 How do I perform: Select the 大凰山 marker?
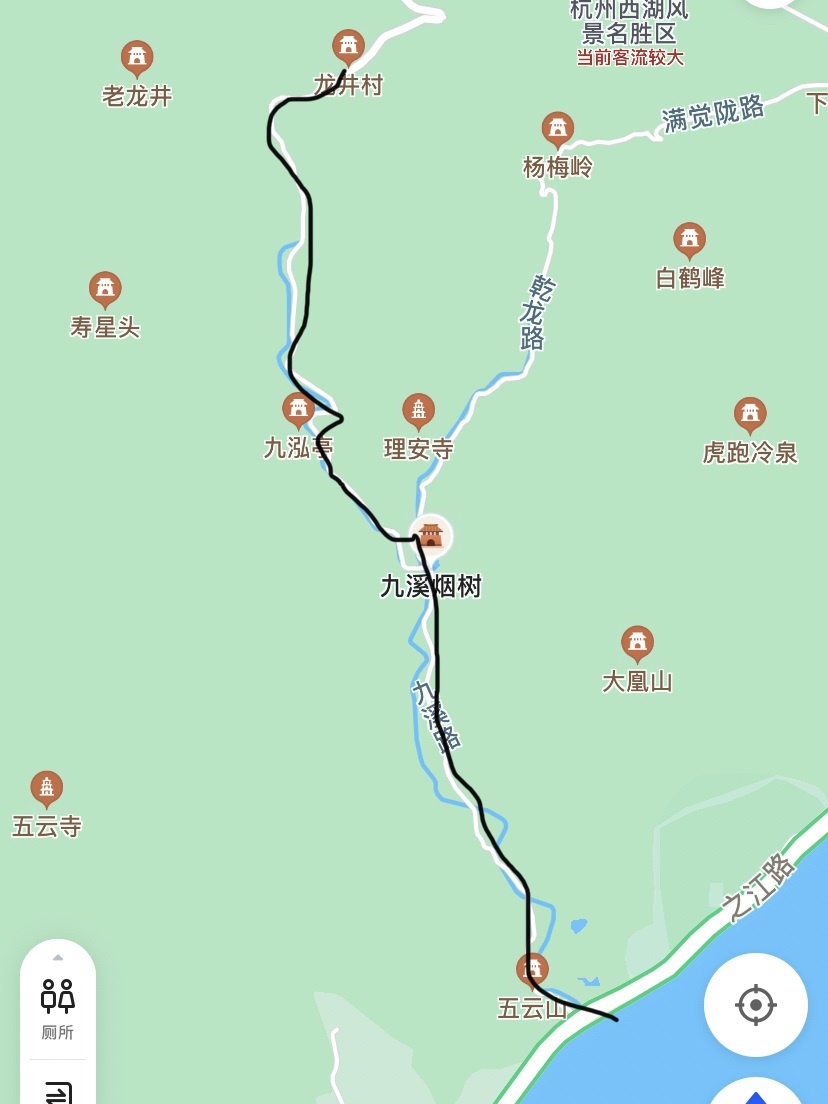tap(637, 644)
